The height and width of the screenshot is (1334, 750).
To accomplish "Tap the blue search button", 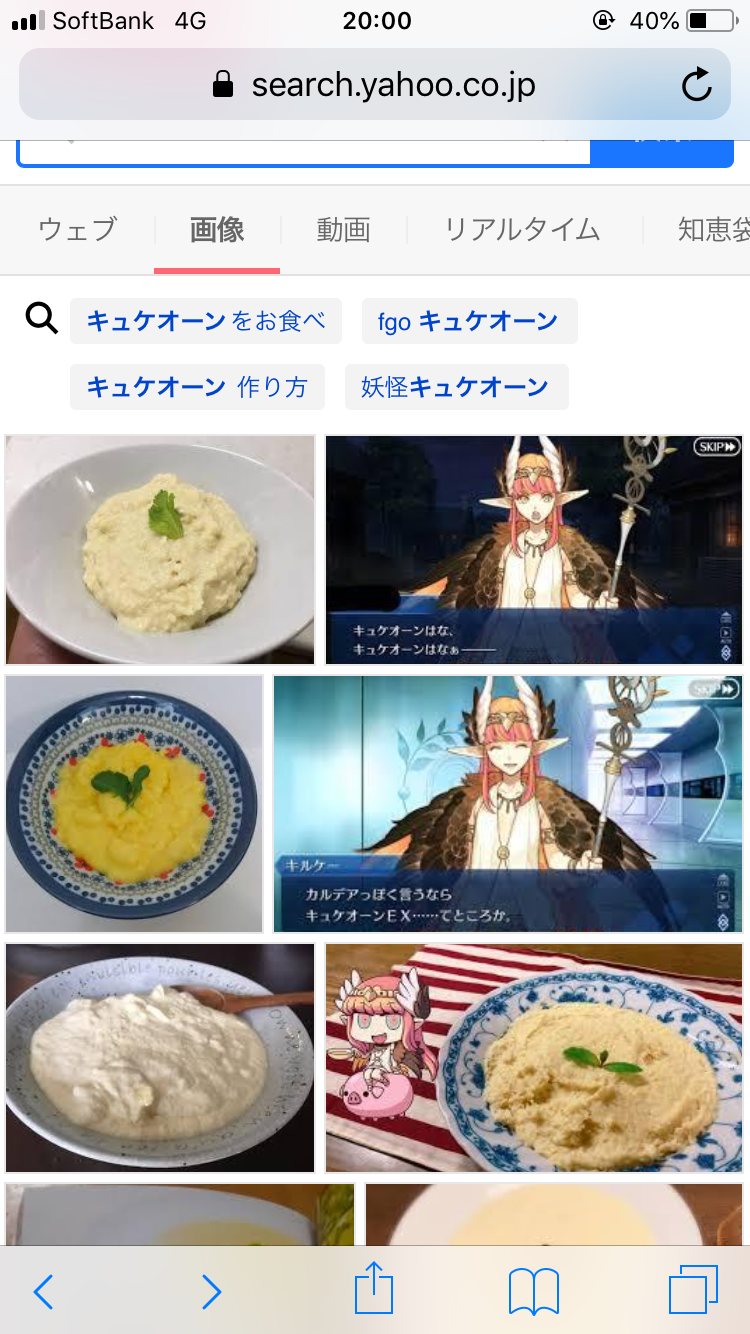I will tap(662, 153).
